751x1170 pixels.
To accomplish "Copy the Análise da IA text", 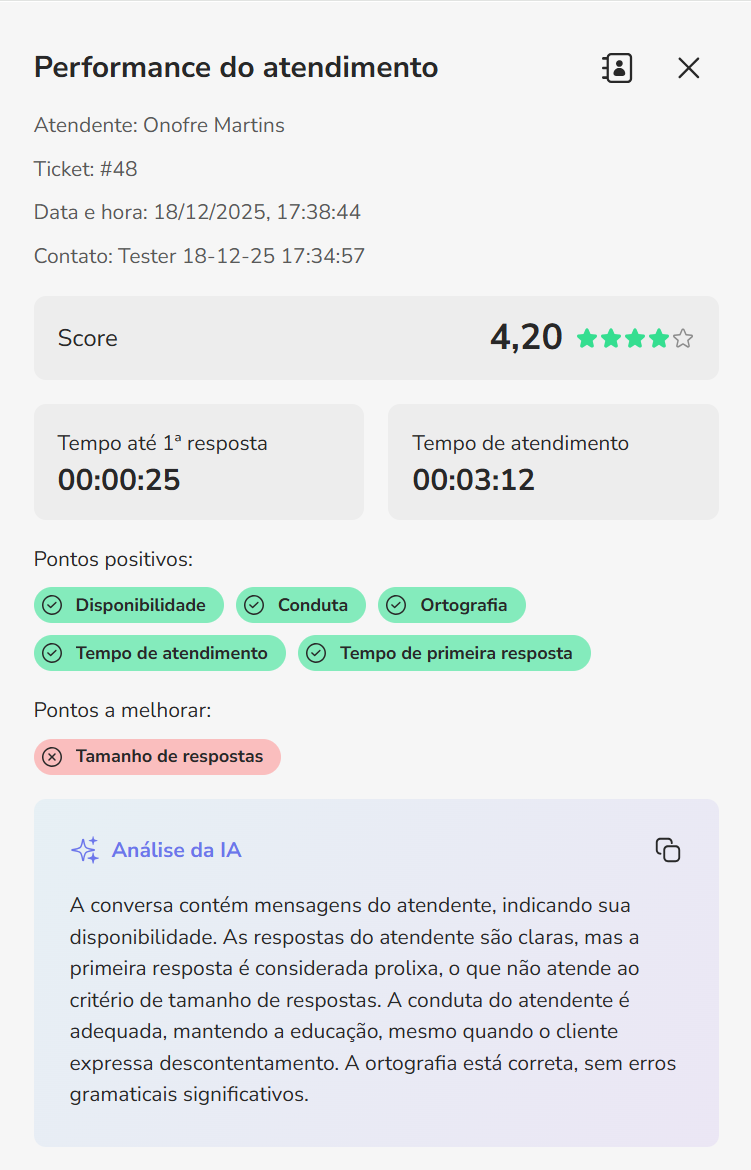I will click(668, 850).
